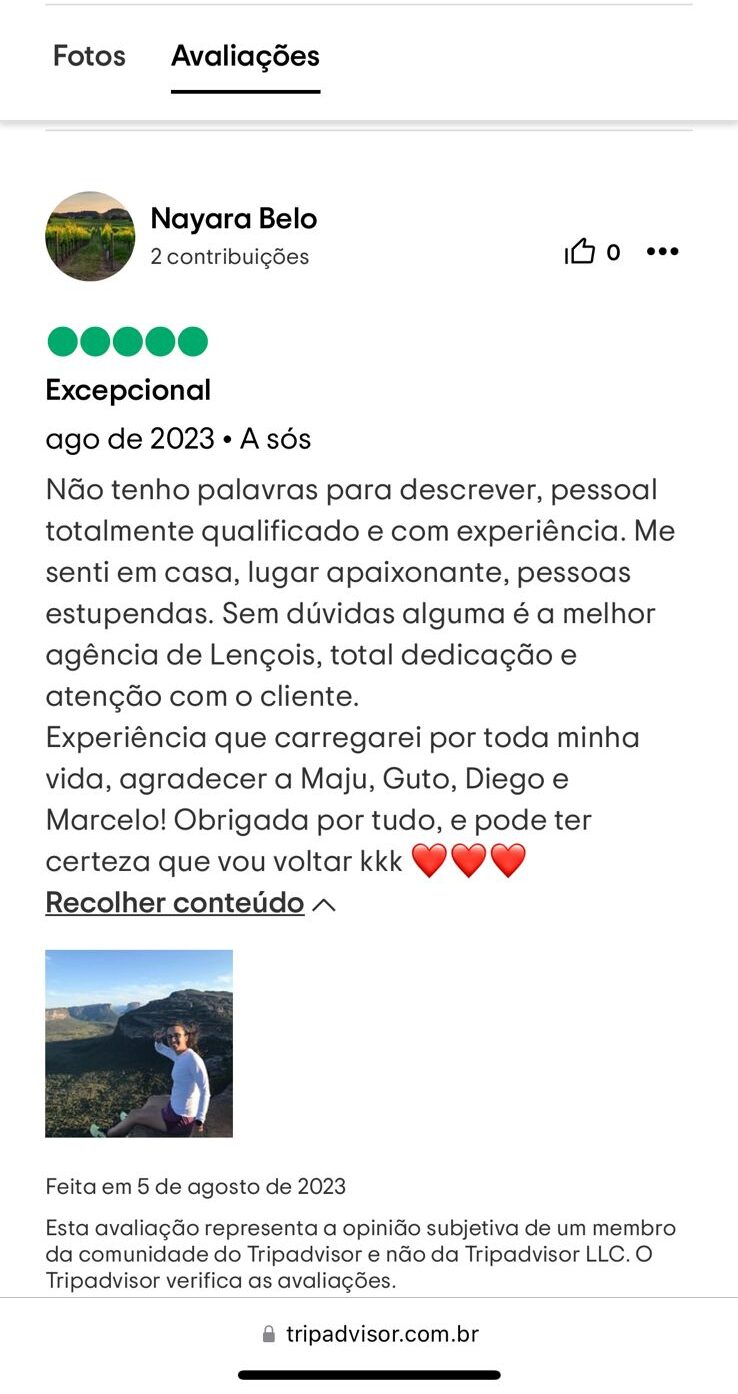This screenshot has height=1394, width=738.
Task: Open Nayara Belo's profile picture
Action: pyautogui.click(x=90, y=236)
